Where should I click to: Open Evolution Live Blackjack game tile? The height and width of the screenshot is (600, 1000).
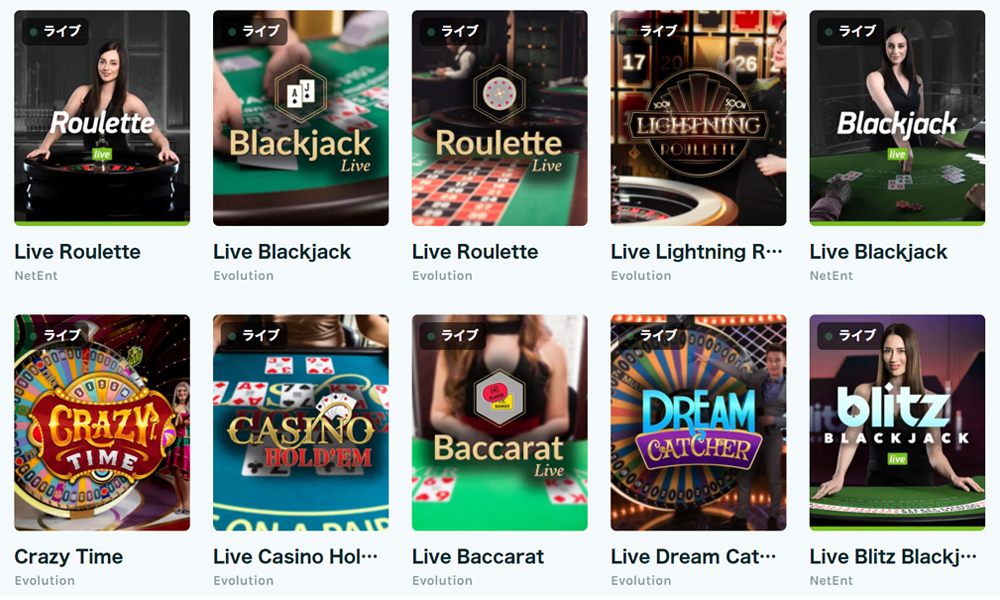(x=300, y=118)
